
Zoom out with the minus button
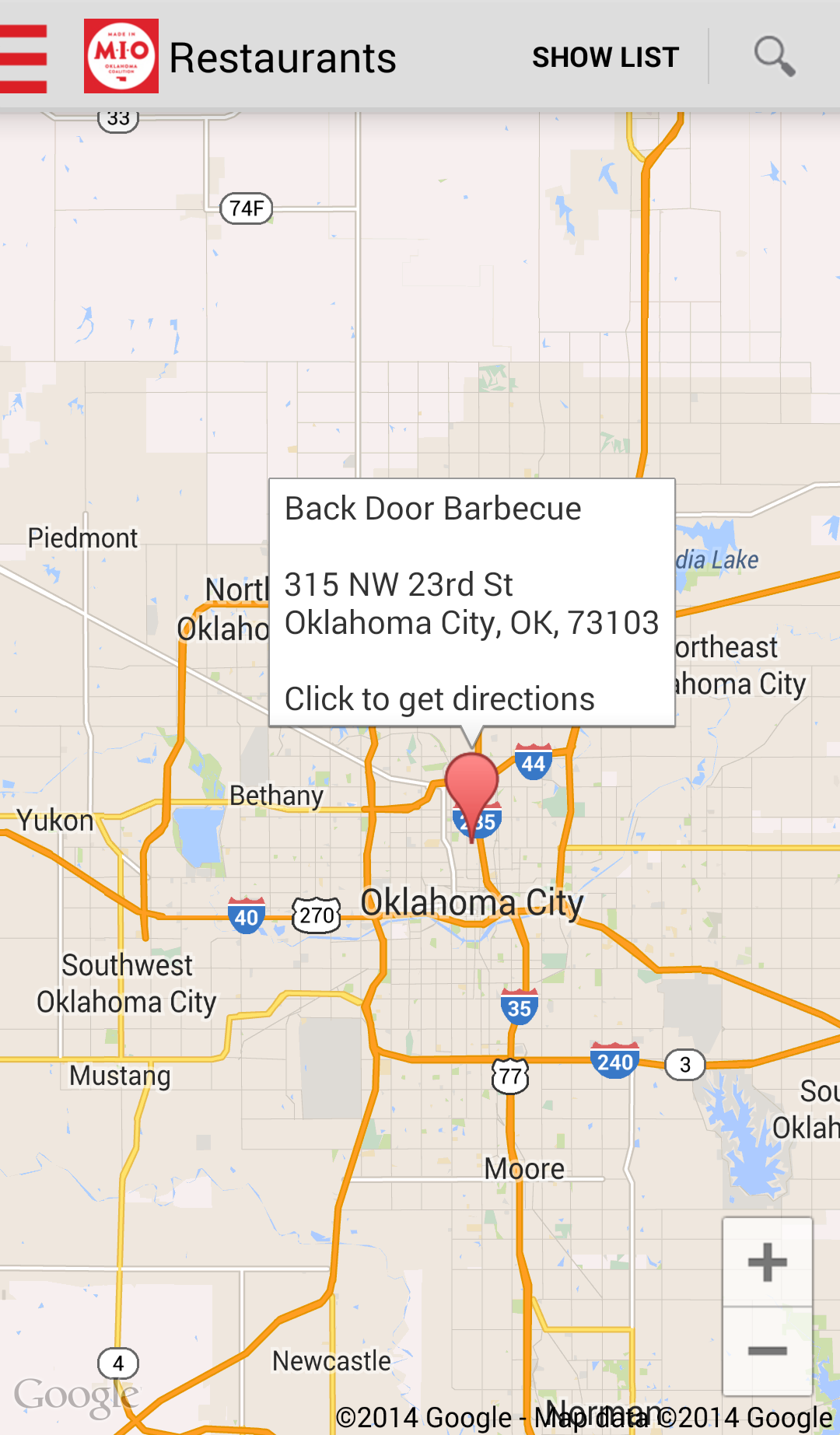click(767, 1351)
